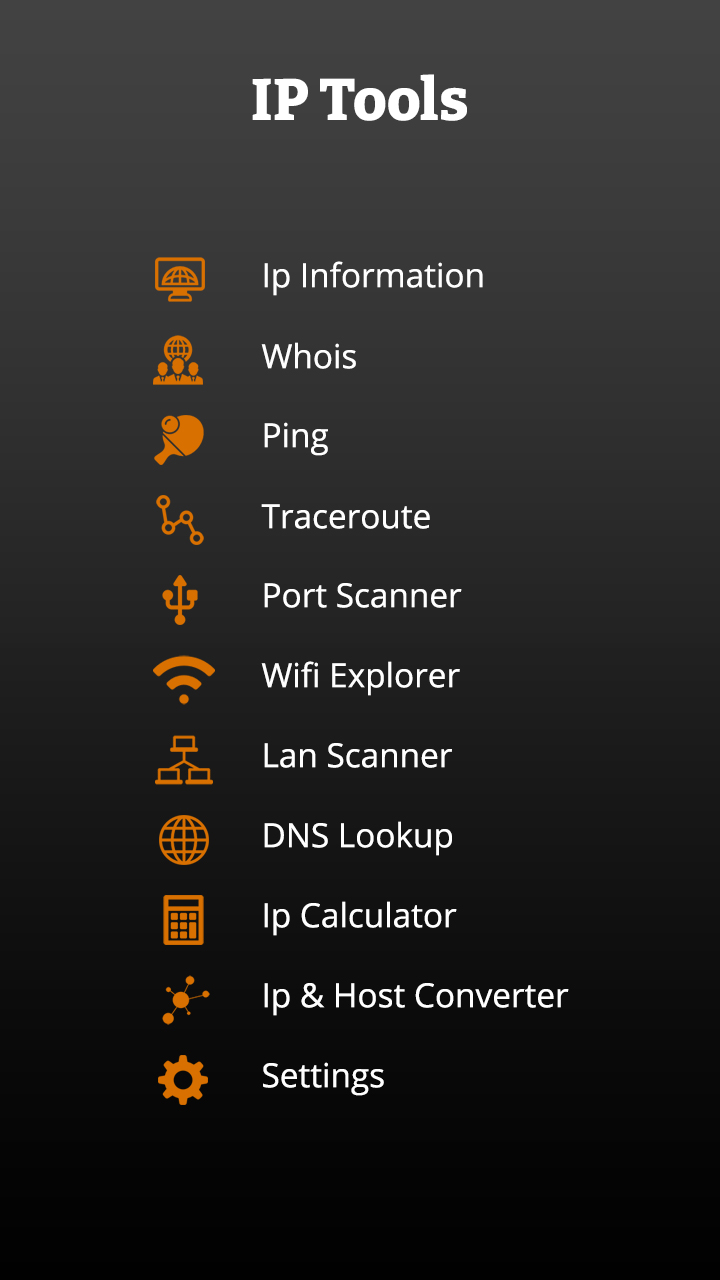Click the Wifi Explorer signal icon
The image size is (720, 1280).
click(181, 676)
